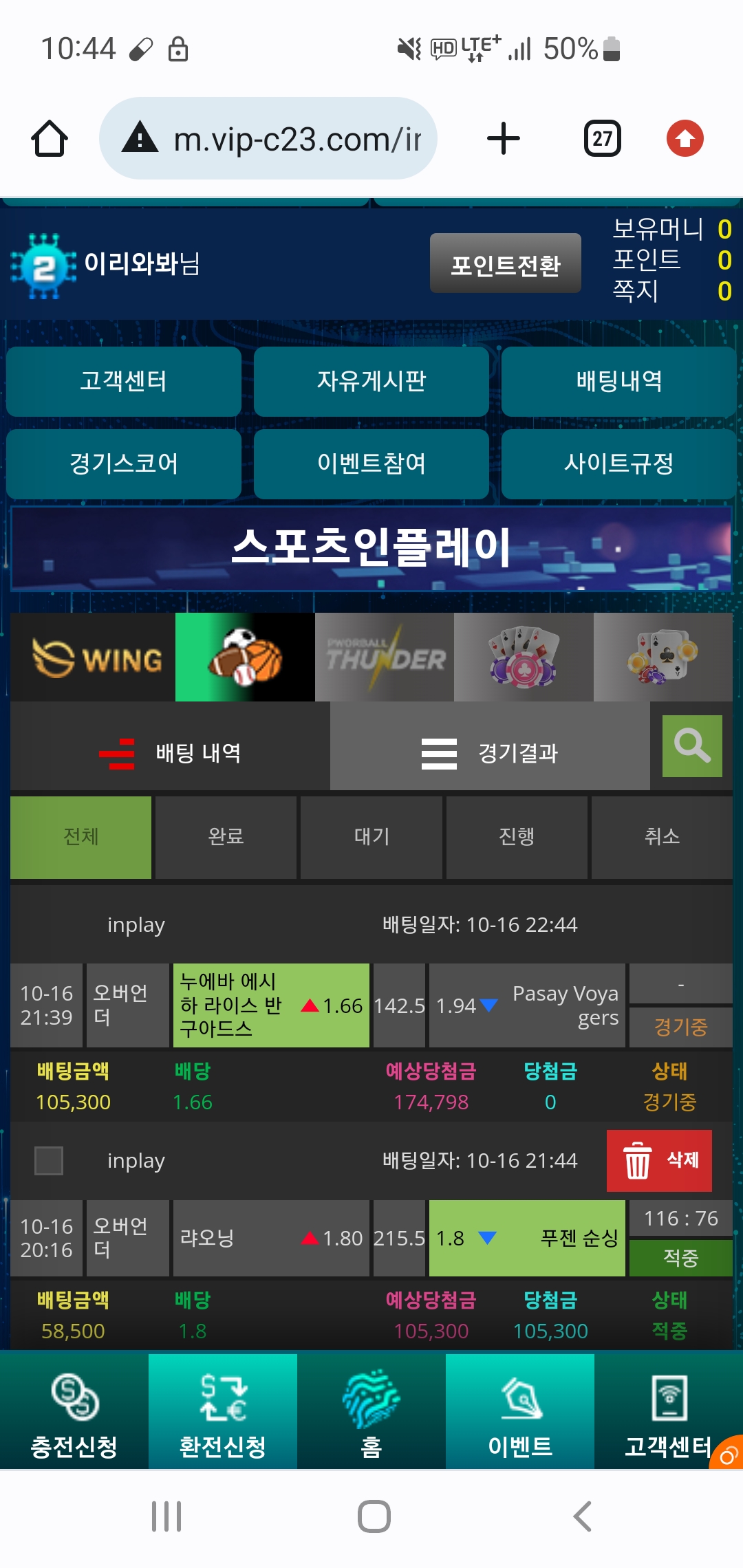Filter bets by 진행
The width and height of the screenshot is (743, 1568).
tap(516, 837)
